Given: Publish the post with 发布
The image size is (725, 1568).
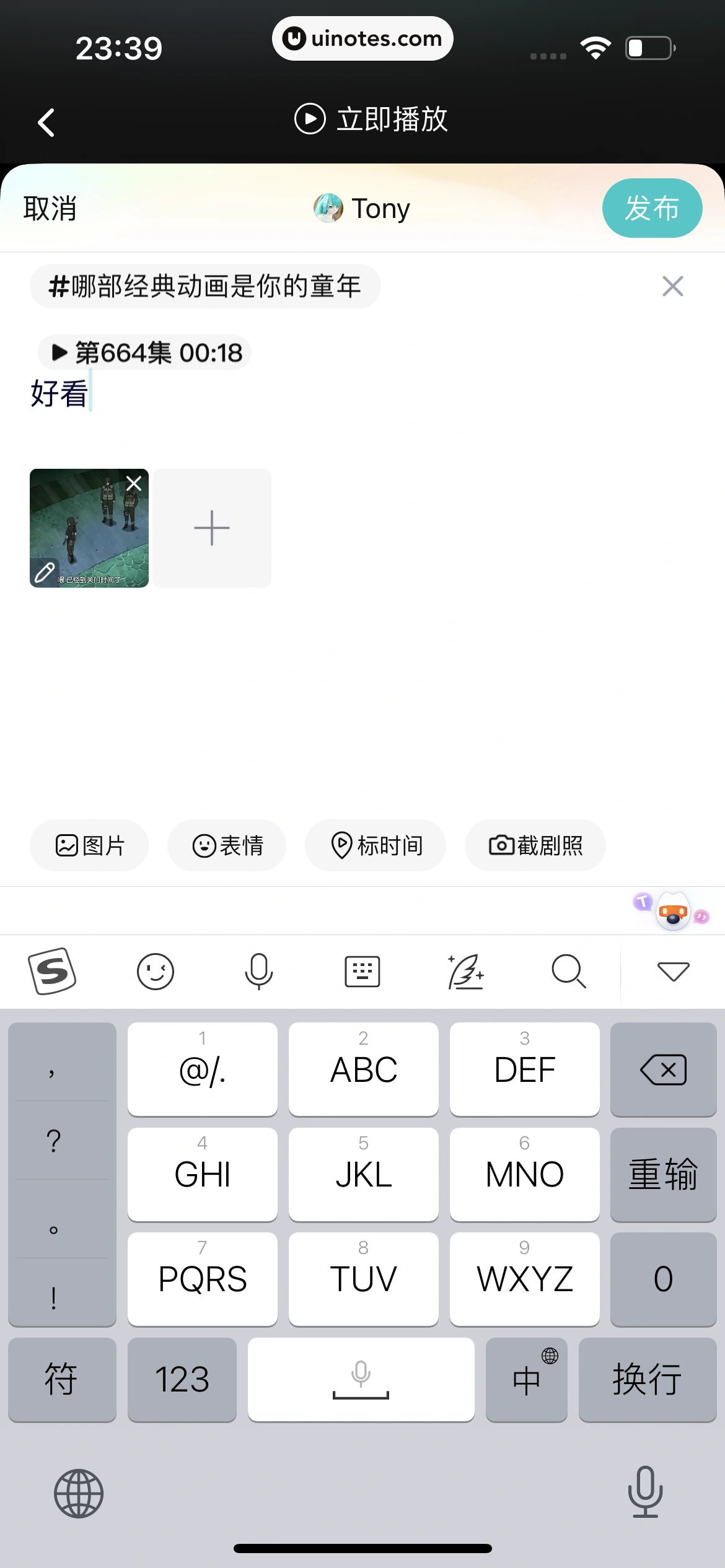Looking at the screenshot, I should click(651, 208).
